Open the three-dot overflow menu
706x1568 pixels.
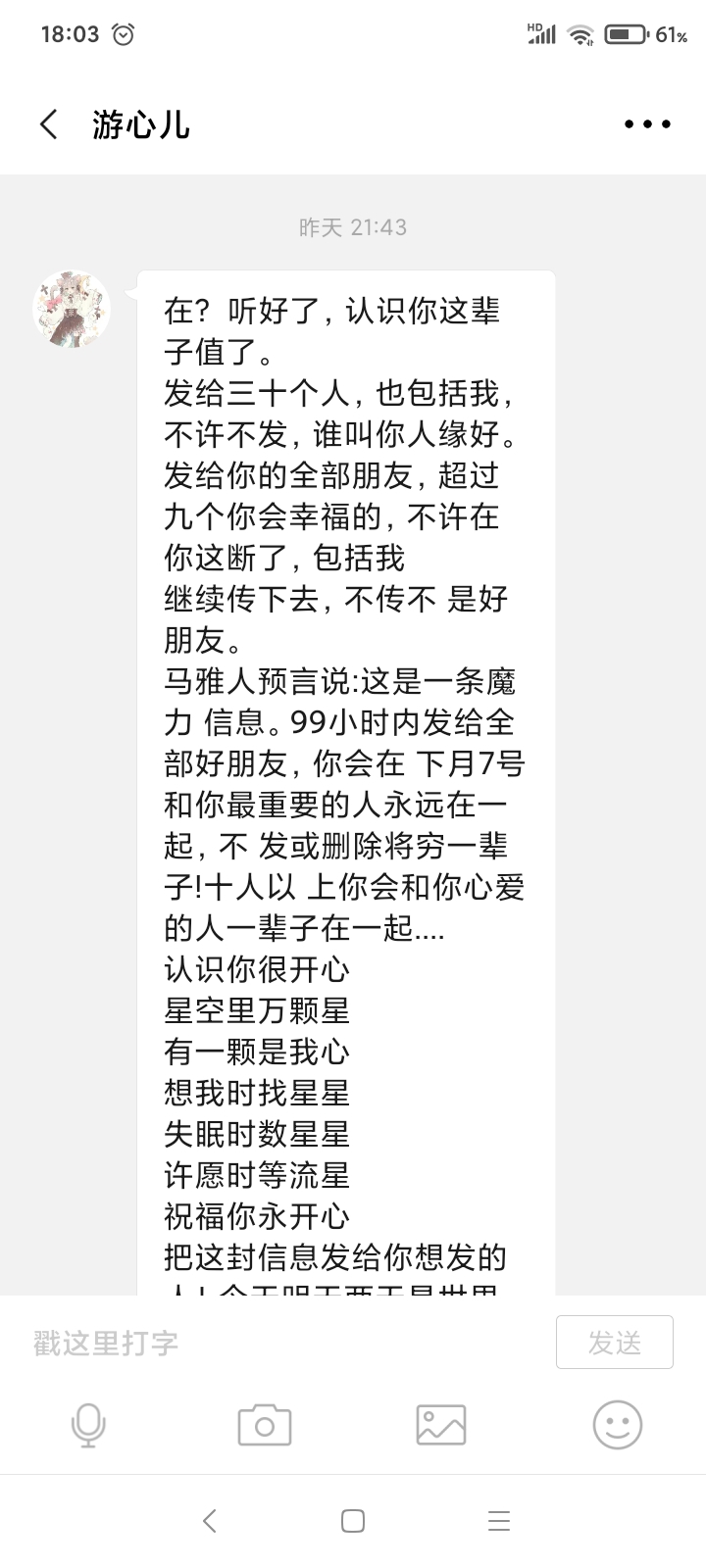click(647, 124)
